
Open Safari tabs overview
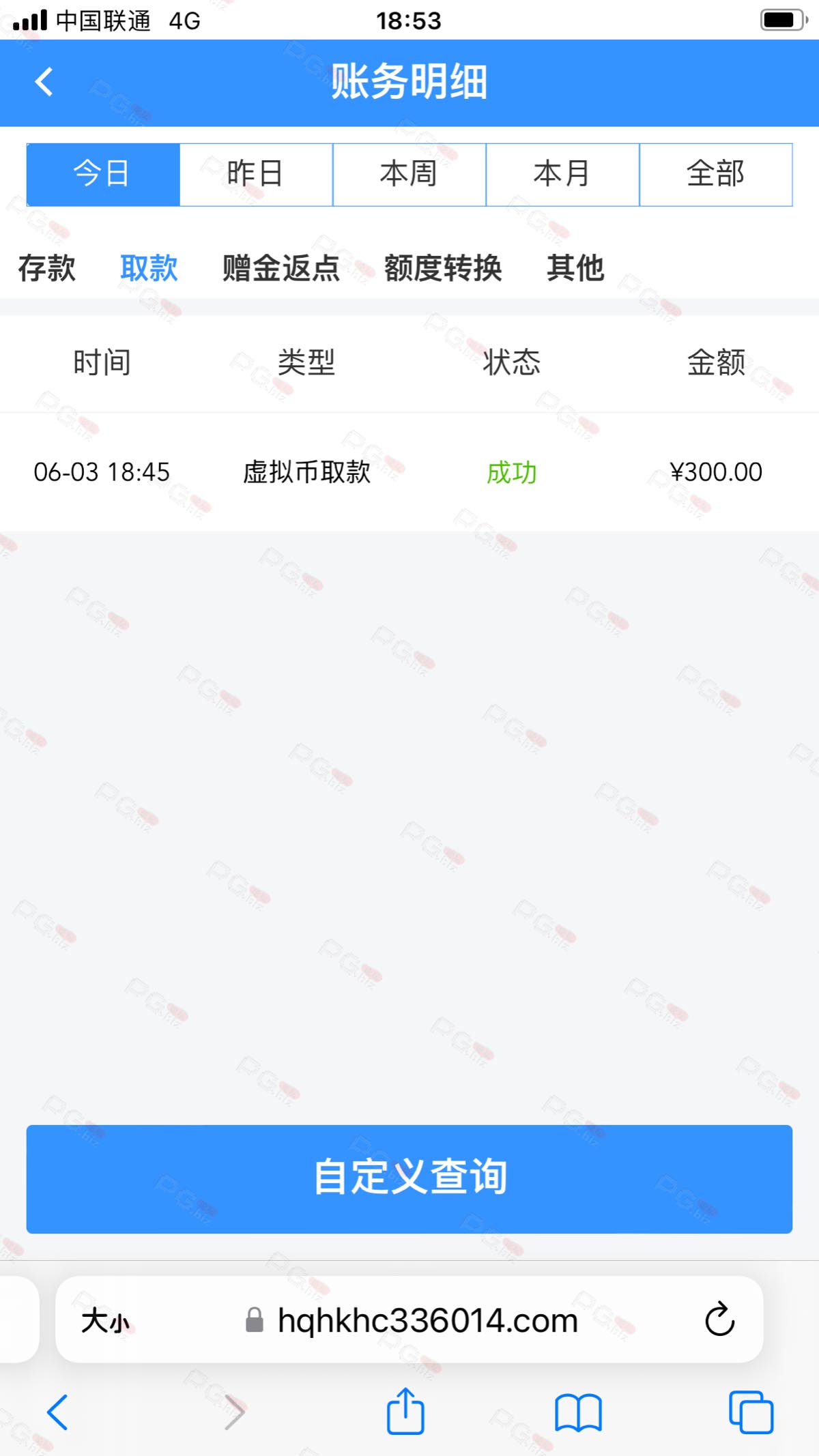point(751,1412)
